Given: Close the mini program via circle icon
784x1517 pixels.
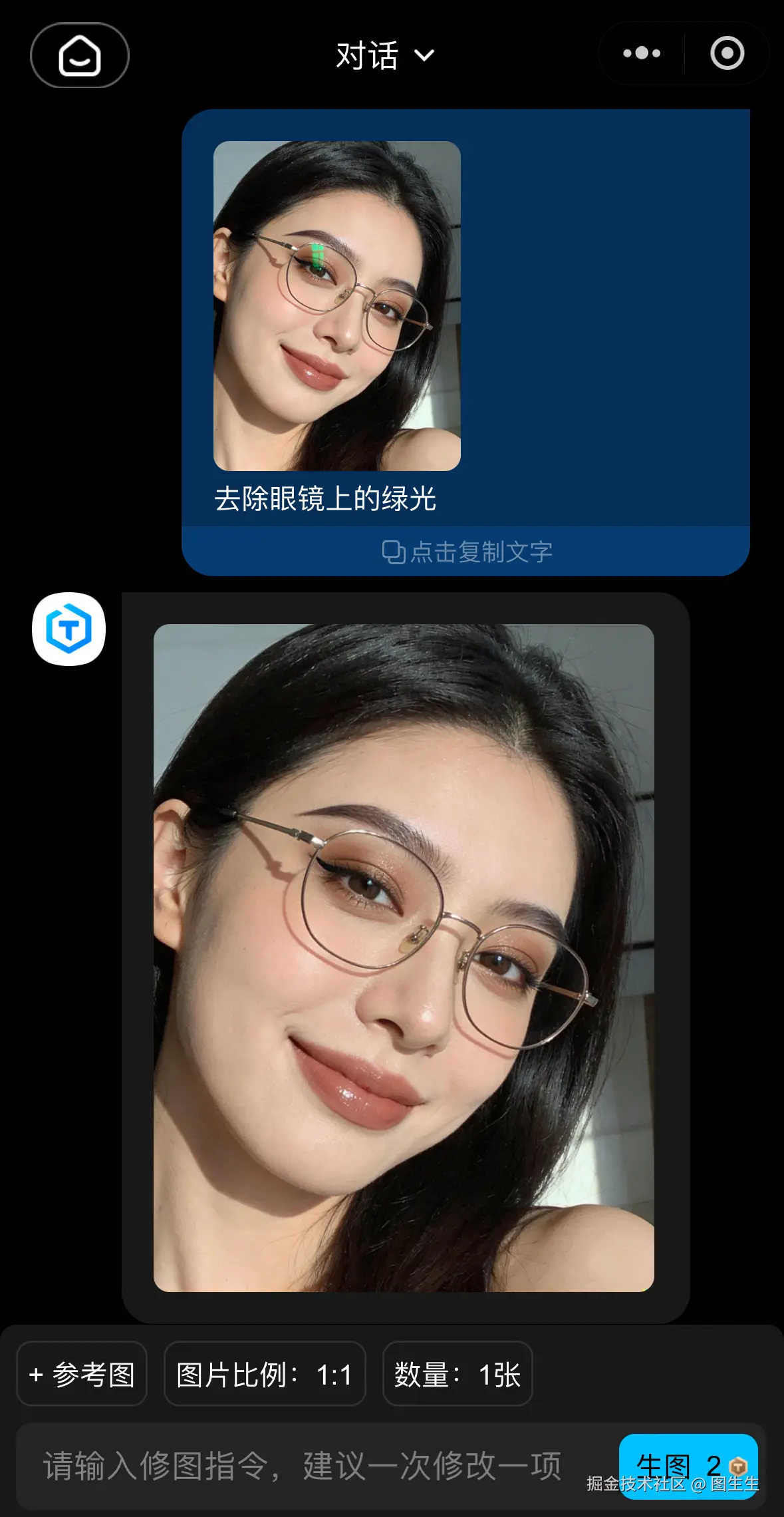Looking at the screenshot, I should [727, 53].
